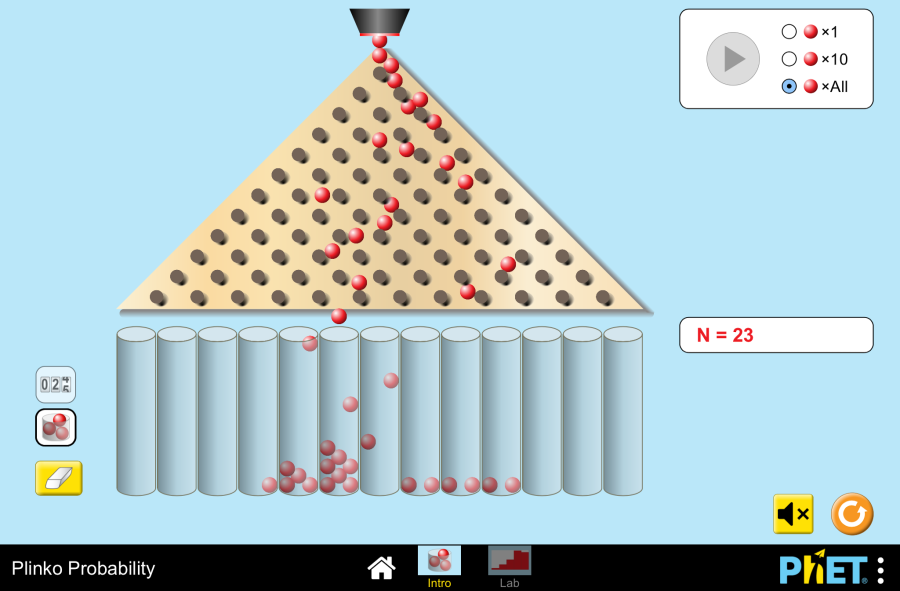Viewport: 900px width, 591px height.
Task: Switch bins to the ball display
Action: click(56, 427)
